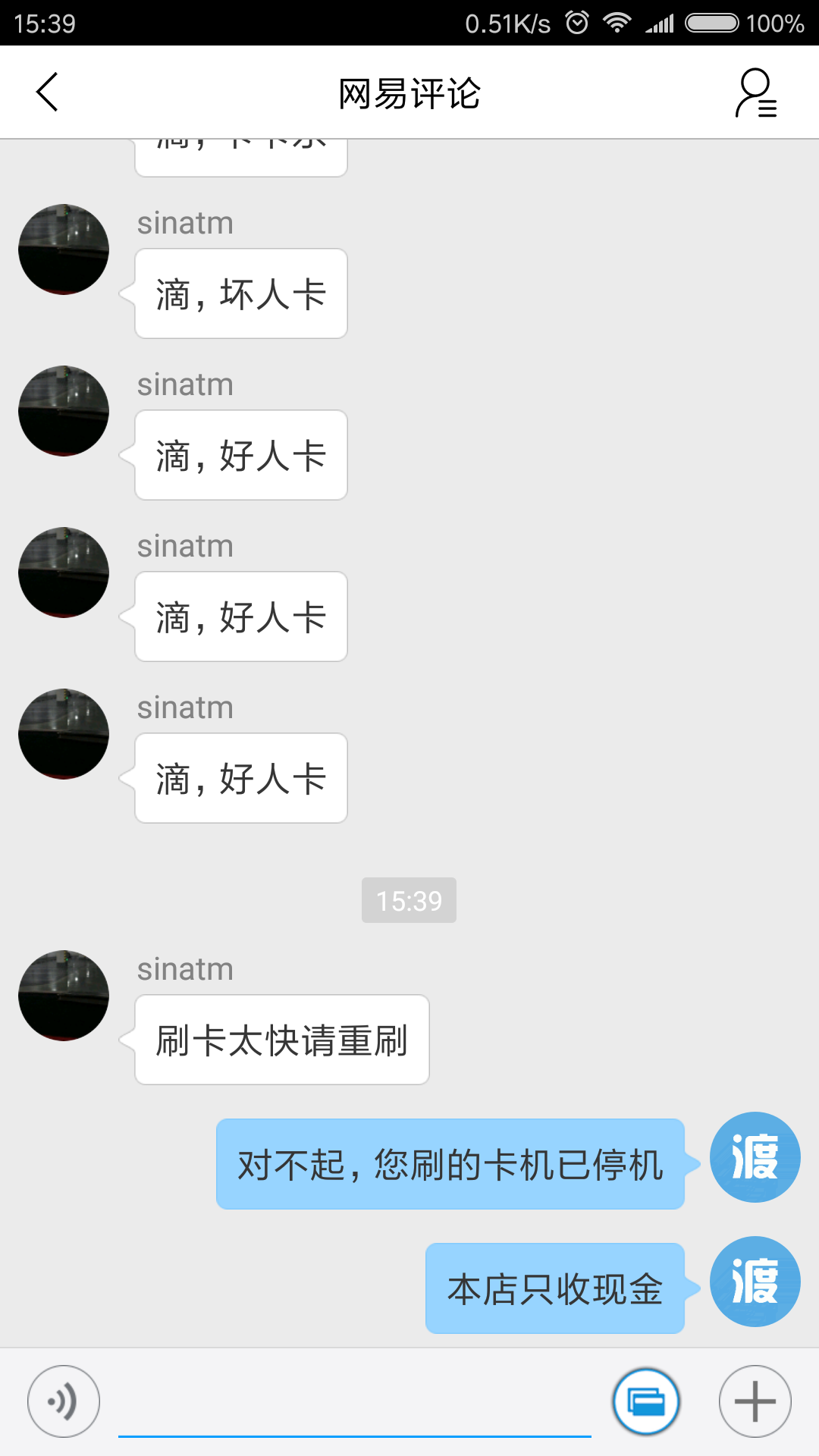Tap the sinatm username label
The image size is (819, 1456).
pos(184,222)
